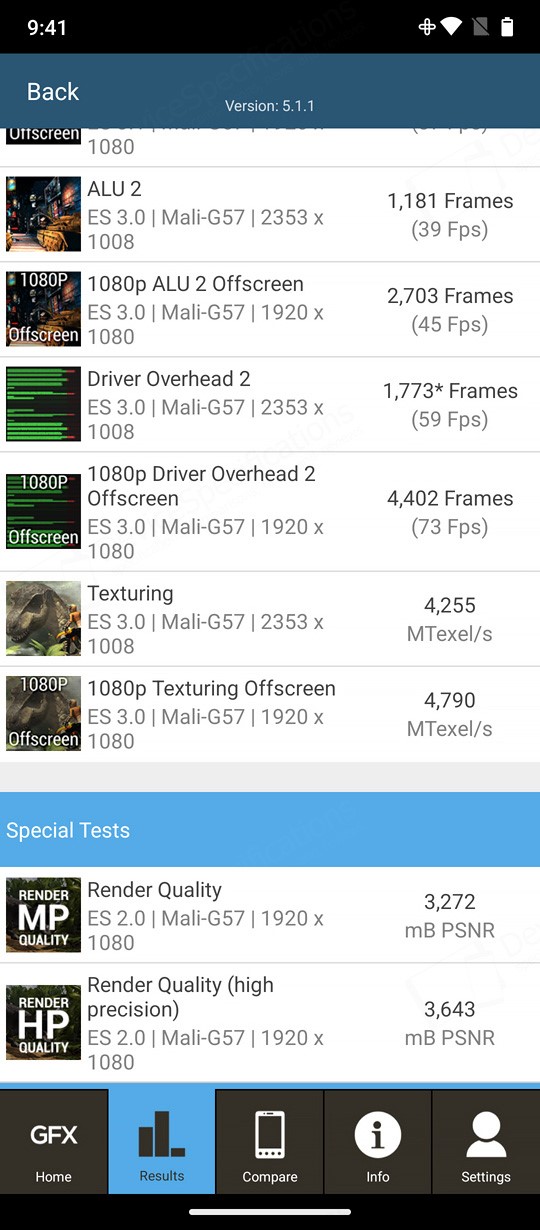This screenshot has height=1230, width=540.
Task: Open 1080p Driver Overhead 2 Offscreen row
Action: coord(270,512)
